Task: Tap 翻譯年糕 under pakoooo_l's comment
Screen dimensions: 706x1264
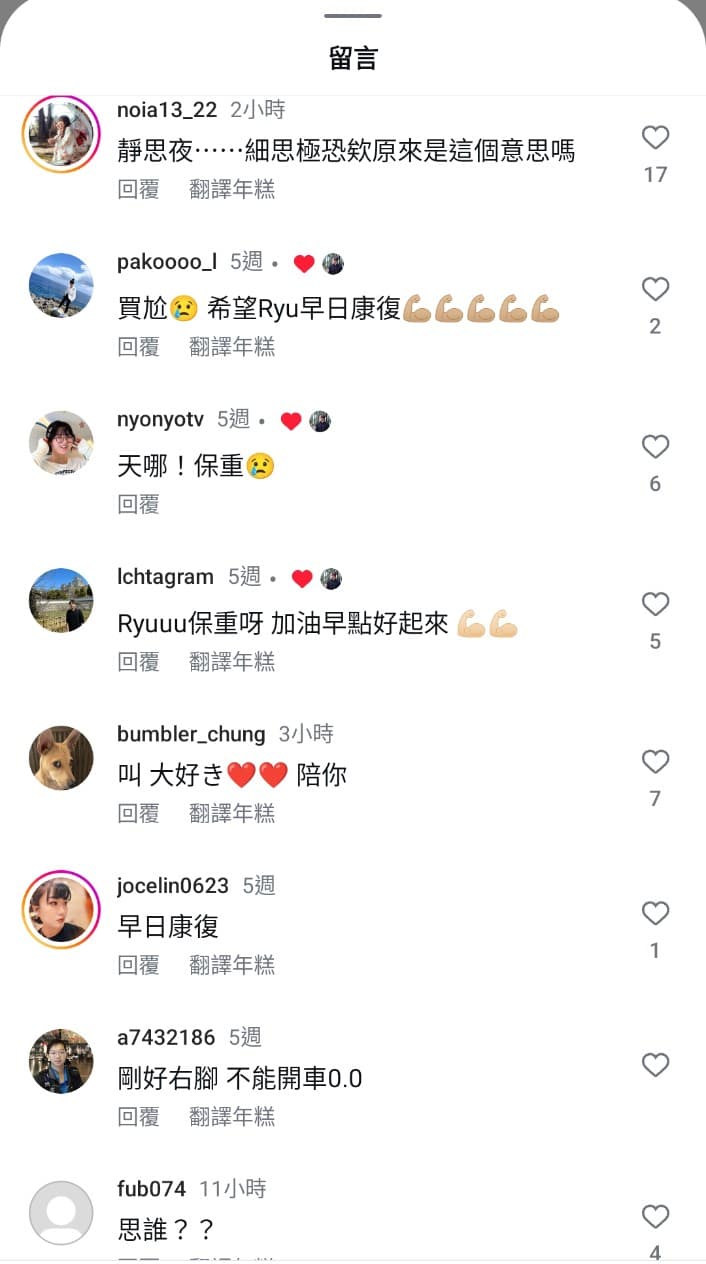Action: 232,347
